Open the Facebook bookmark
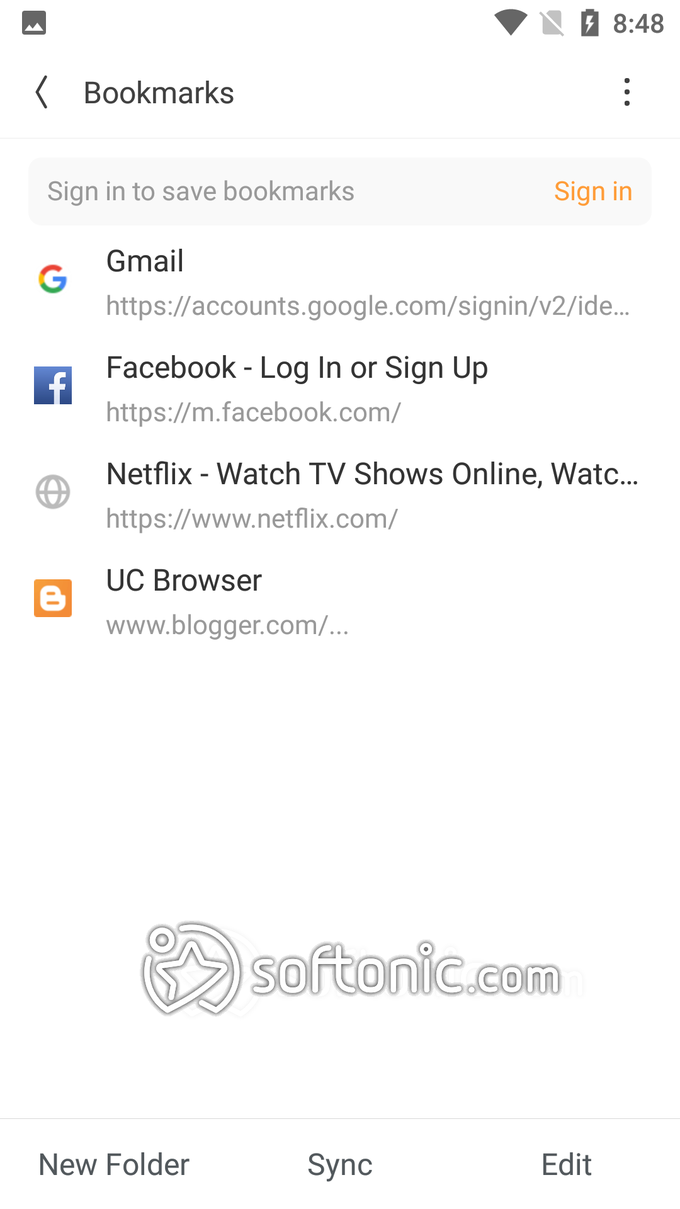Viewport: 680px width, 1209px height. [x=340, y=388]
